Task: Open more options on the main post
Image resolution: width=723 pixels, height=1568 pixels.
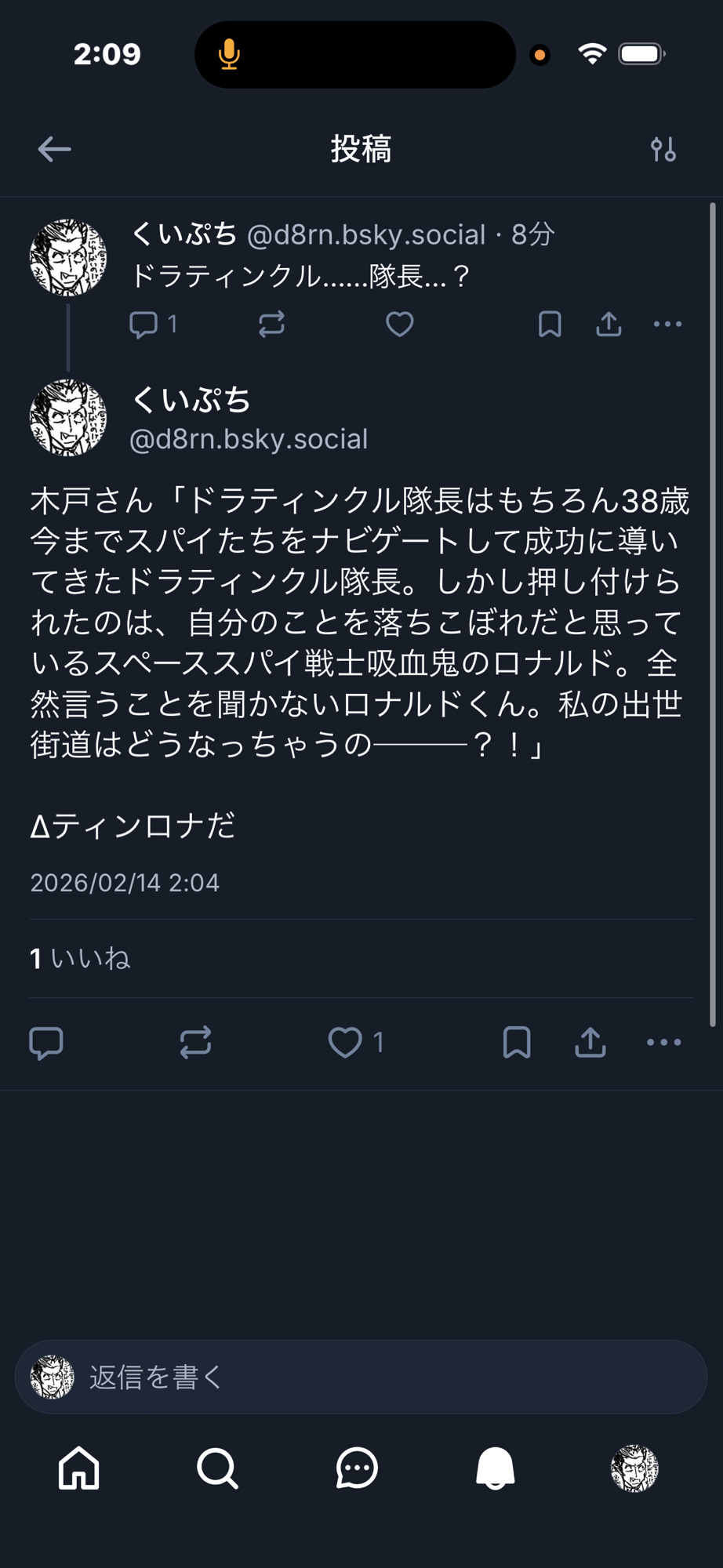Action: (663, 1043)
